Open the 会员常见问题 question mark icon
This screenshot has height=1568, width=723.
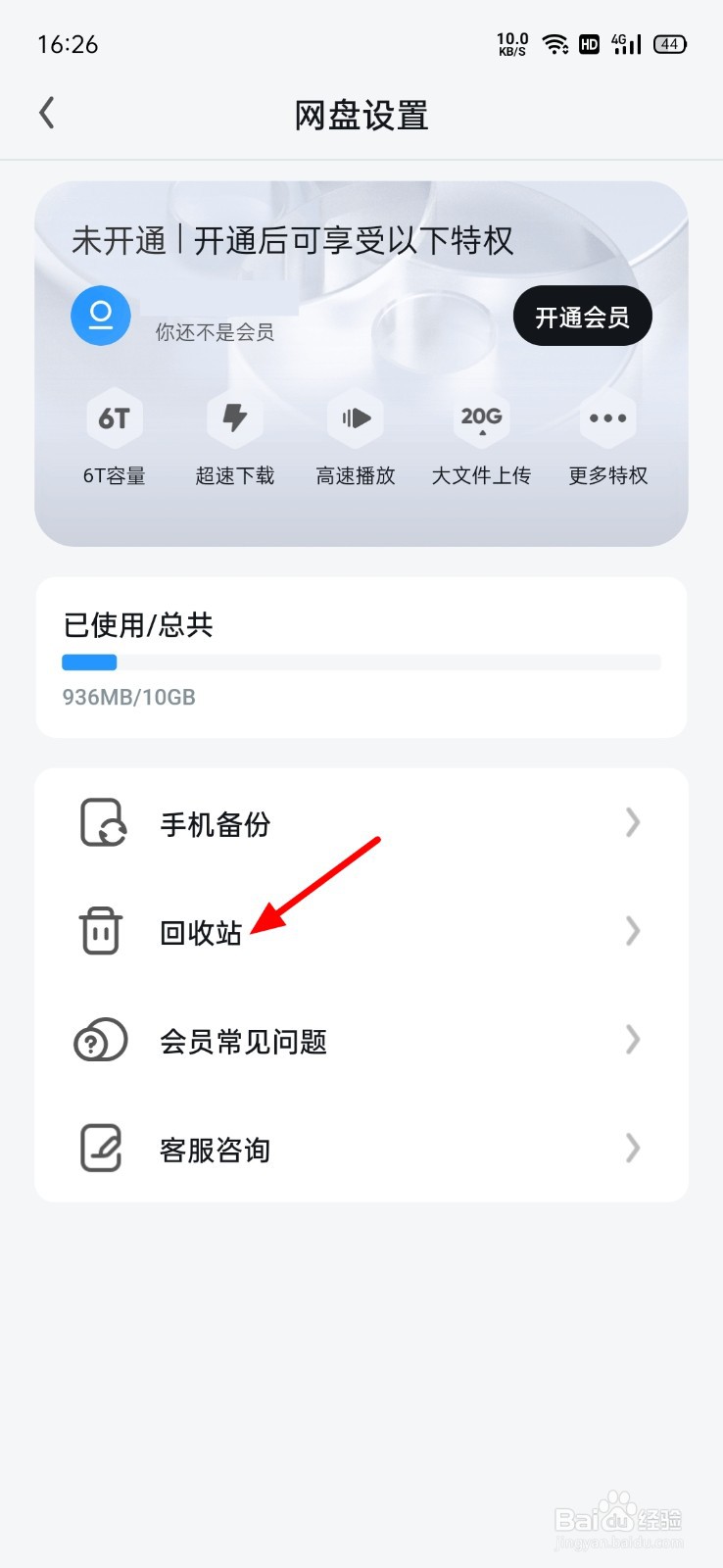[x=99, y=1041]
